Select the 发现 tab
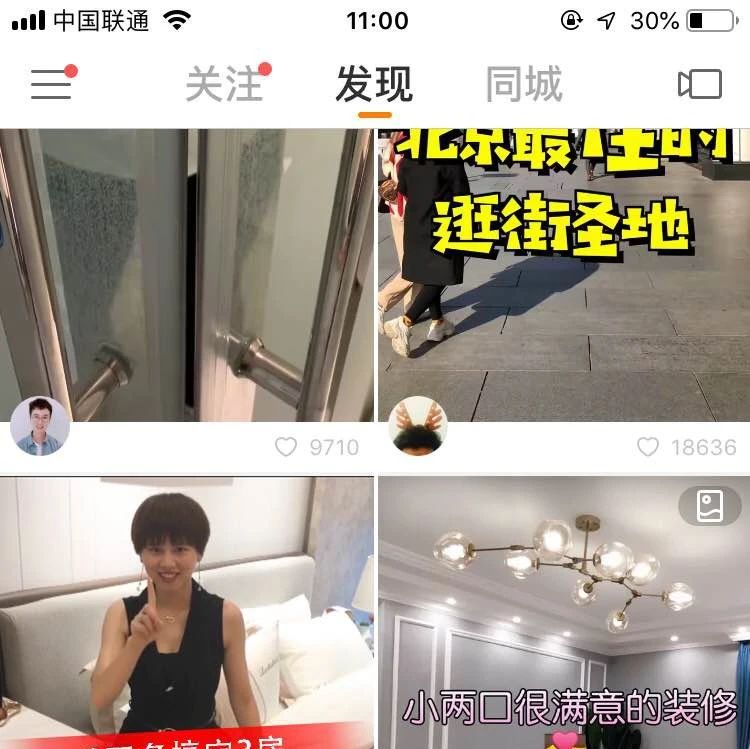Screen dimensions: 750x749 click(x=374, y=85)
